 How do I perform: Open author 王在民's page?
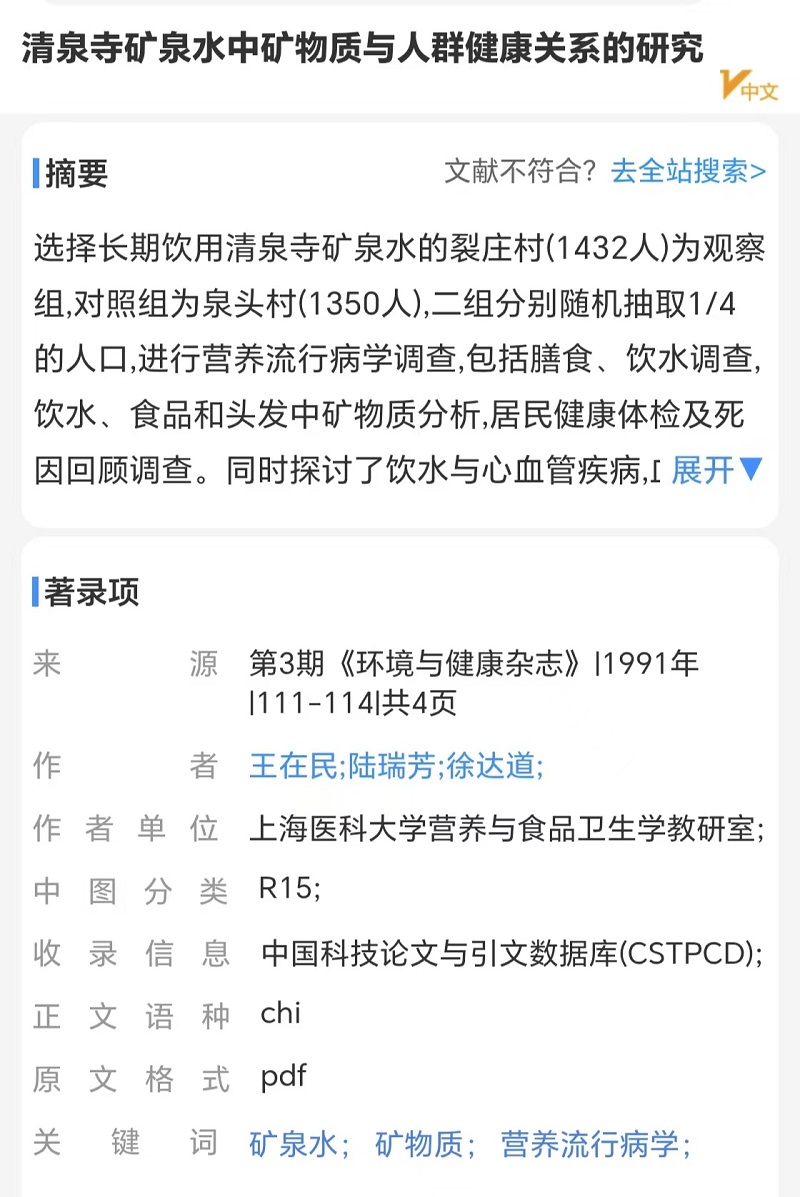tap(293, 767)
